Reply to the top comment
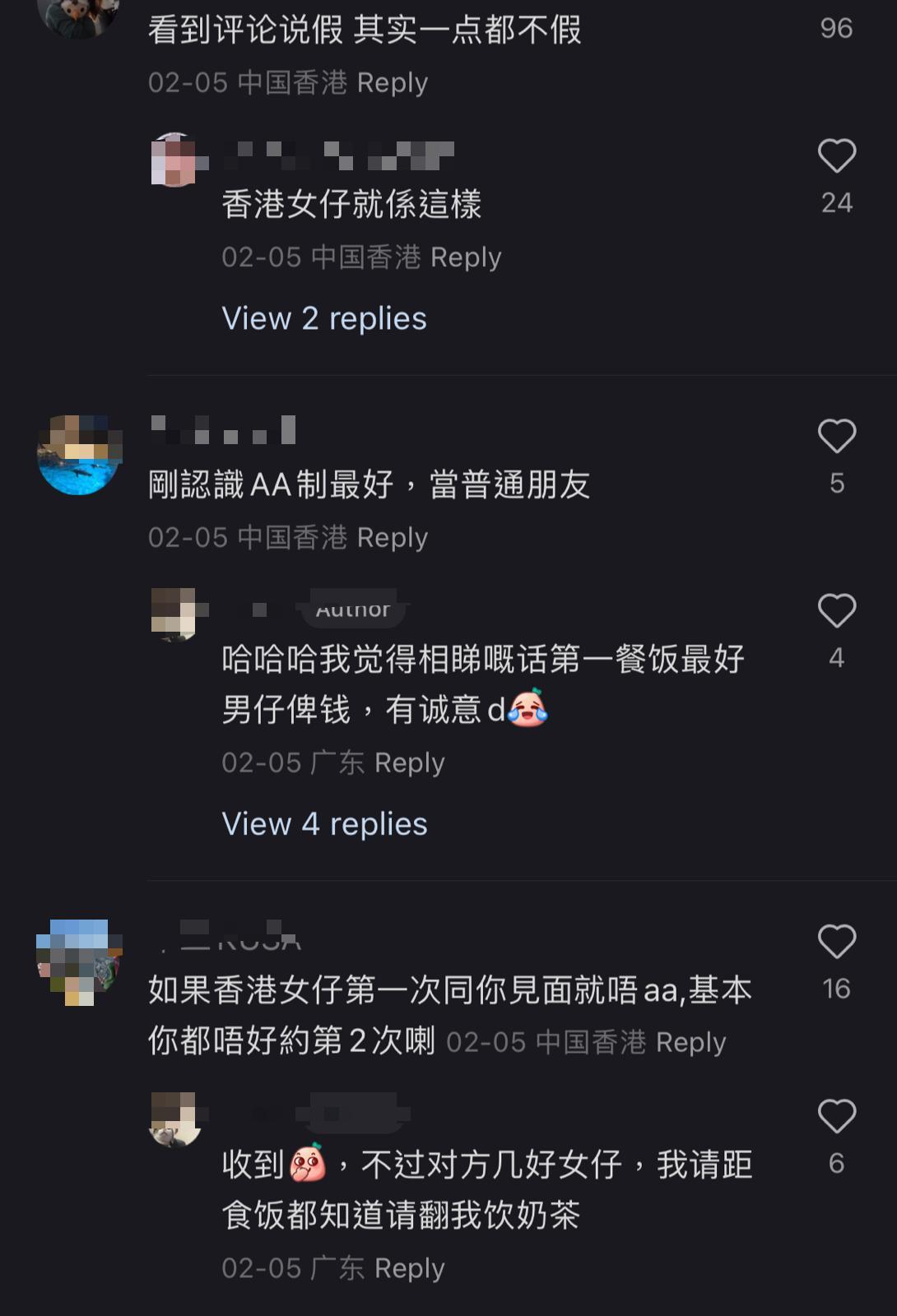 coord(393,82)
